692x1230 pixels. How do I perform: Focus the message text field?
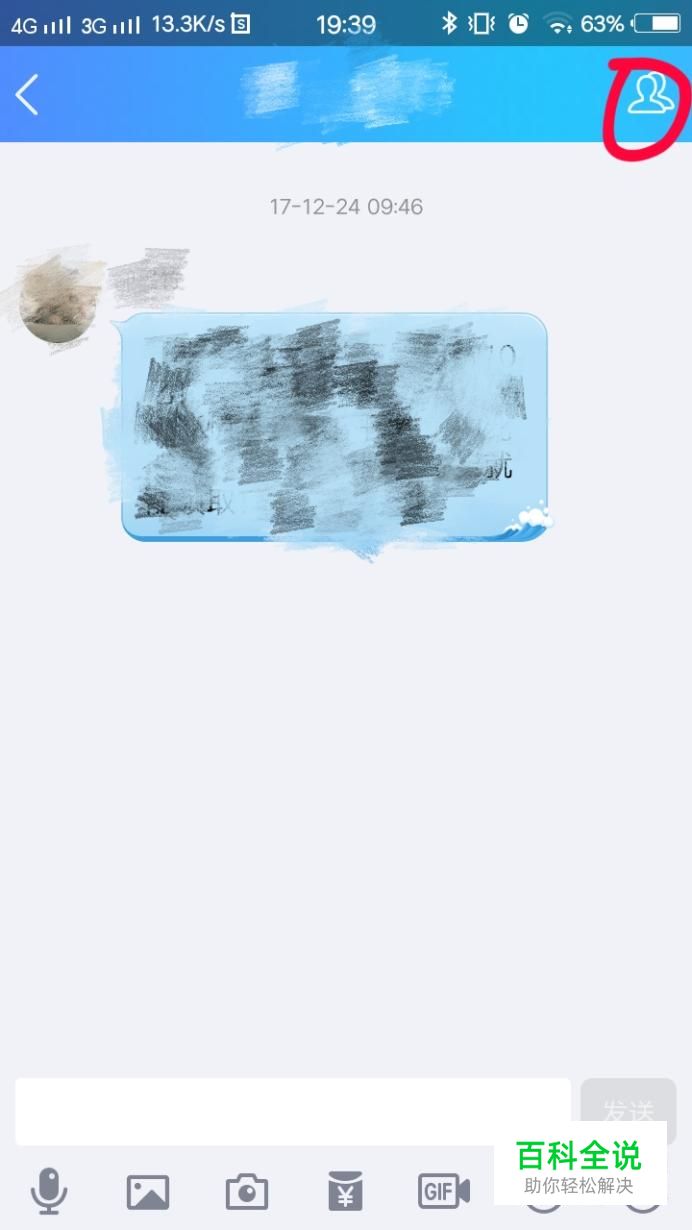[292, 1111]
